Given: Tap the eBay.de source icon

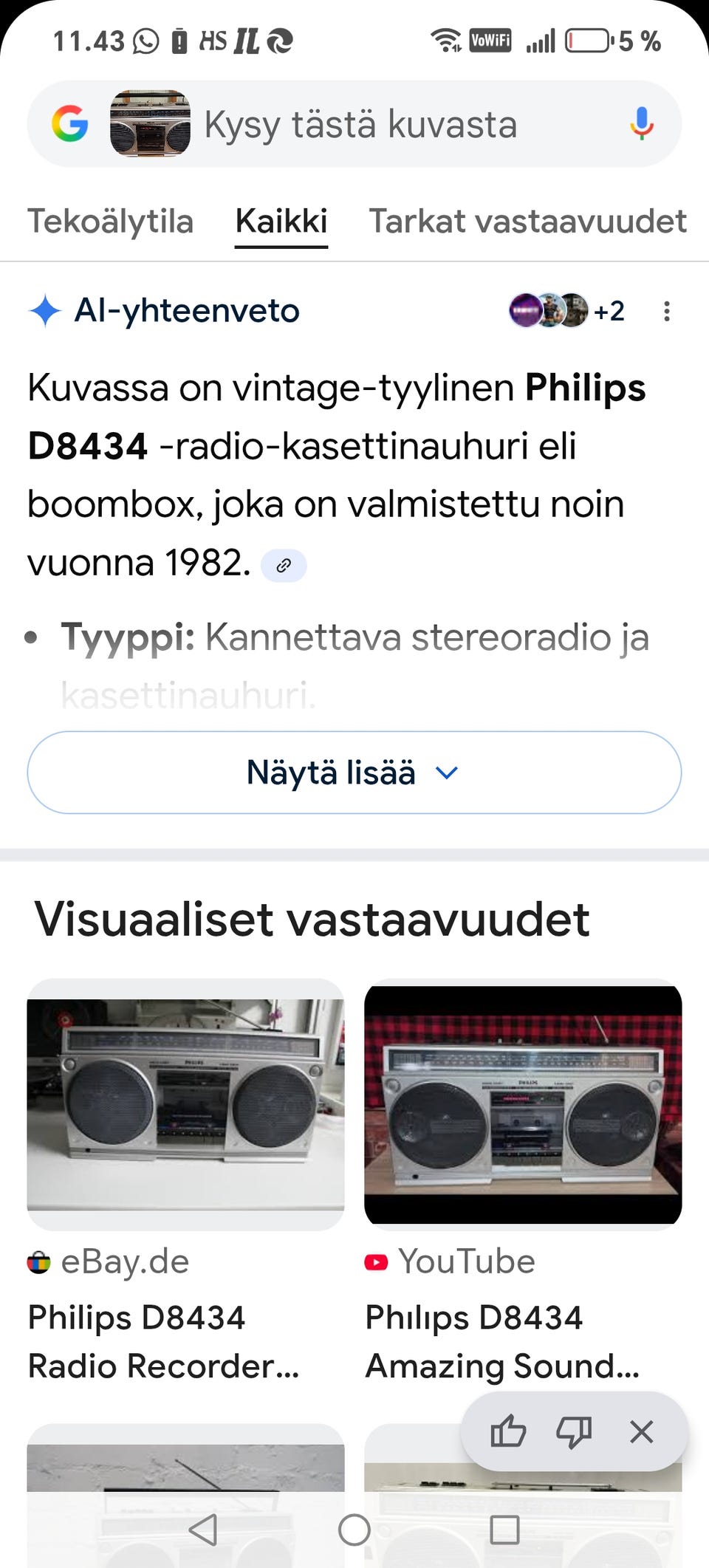Looking at the screenshot, I should click(41, 1261).
